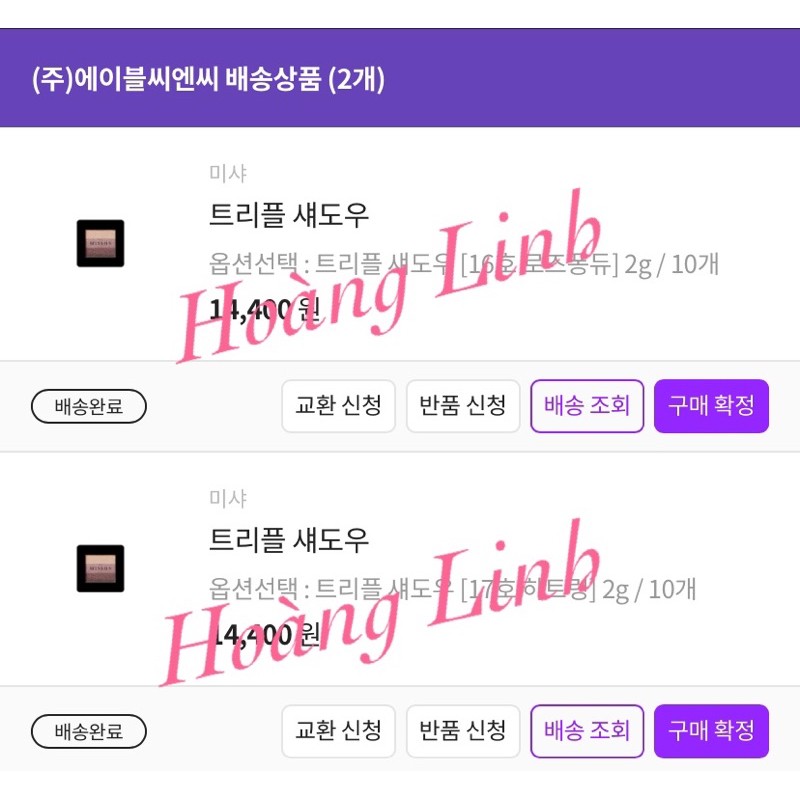Screen dimensions: 800x800
Task: Request a return (반품 신청) for 16호 shadow
Action: click(463, 406)
